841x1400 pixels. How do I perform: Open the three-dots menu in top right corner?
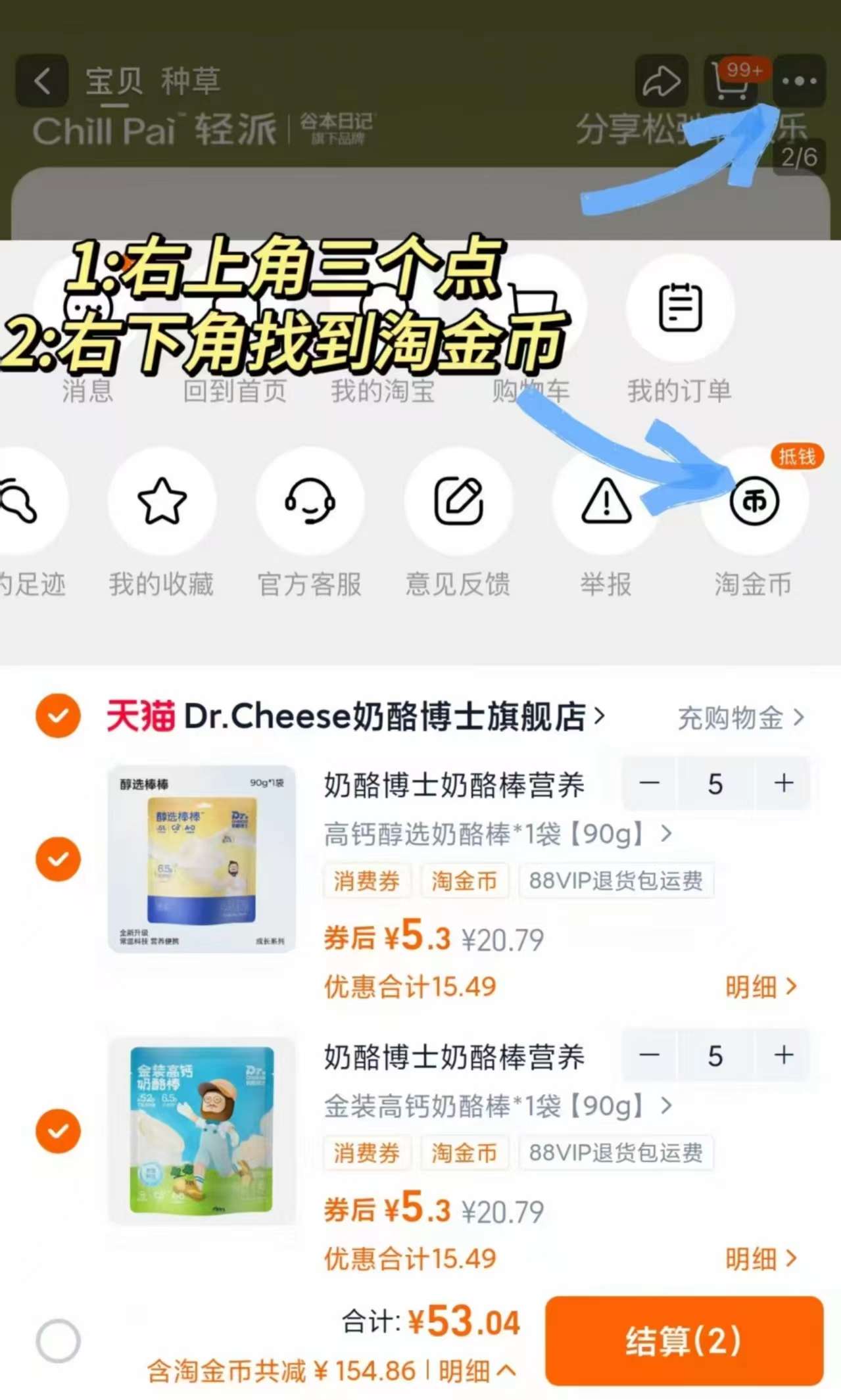click(798, 82)
